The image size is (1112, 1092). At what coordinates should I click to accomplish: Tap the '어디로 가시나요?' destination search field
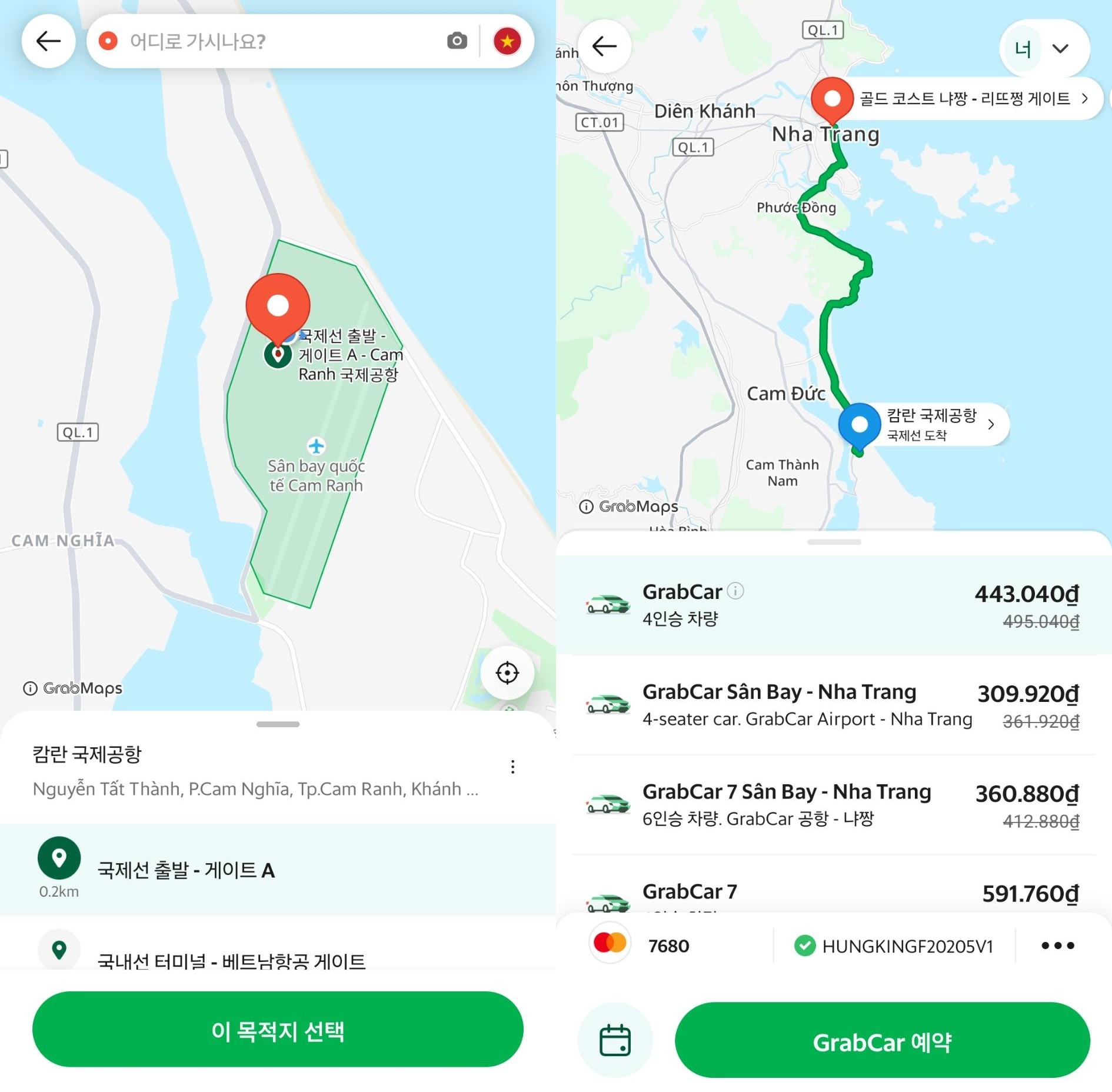(265, 41)
